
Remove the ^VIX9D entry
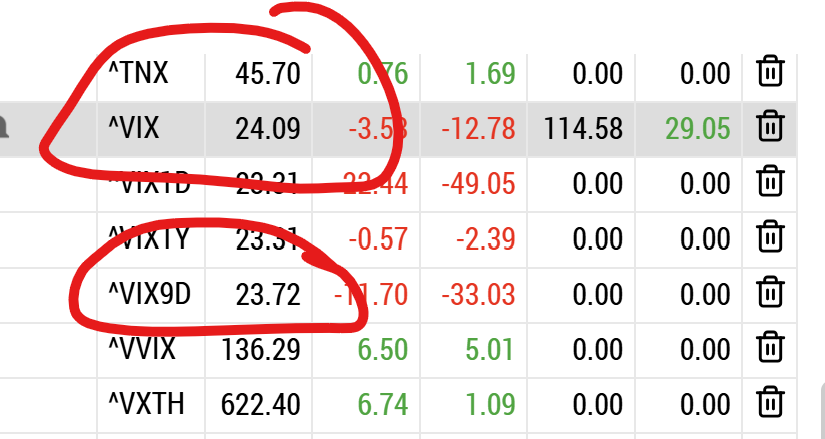tap(770, 292)
